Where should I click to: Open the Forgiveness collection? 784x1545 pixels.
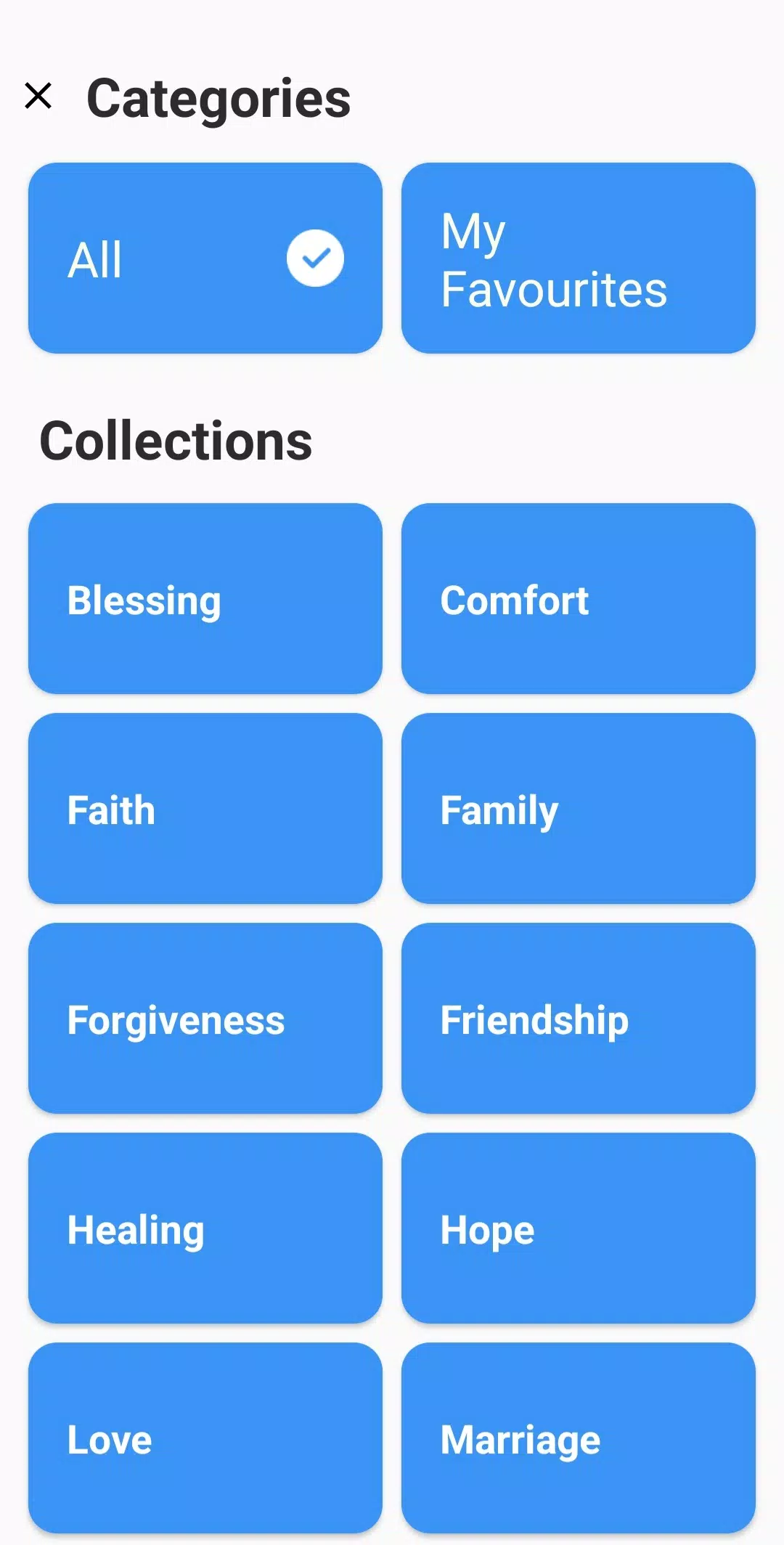(x=205, y=1018)
